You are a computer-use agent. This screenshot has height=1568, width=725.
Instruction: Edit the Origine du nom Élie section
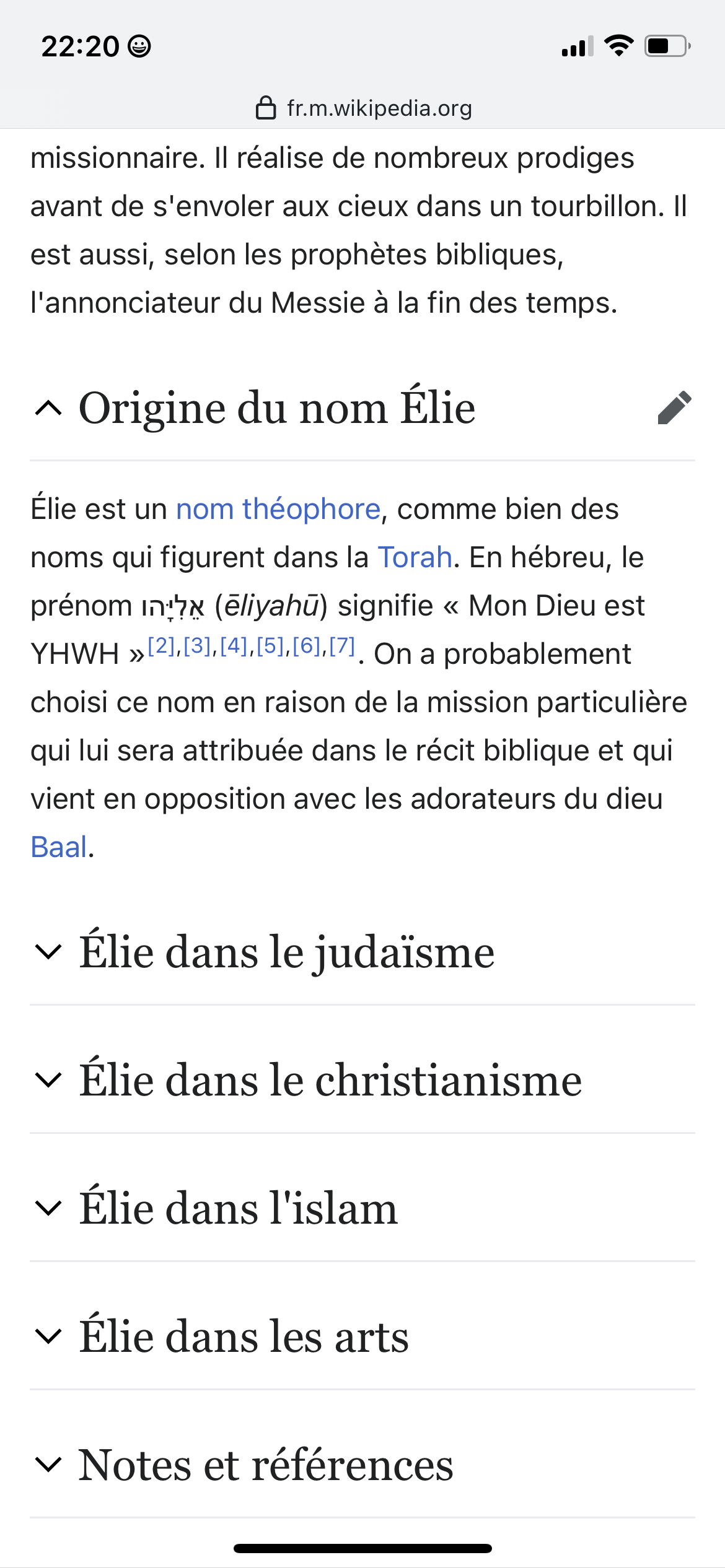(x=674, y=407)
